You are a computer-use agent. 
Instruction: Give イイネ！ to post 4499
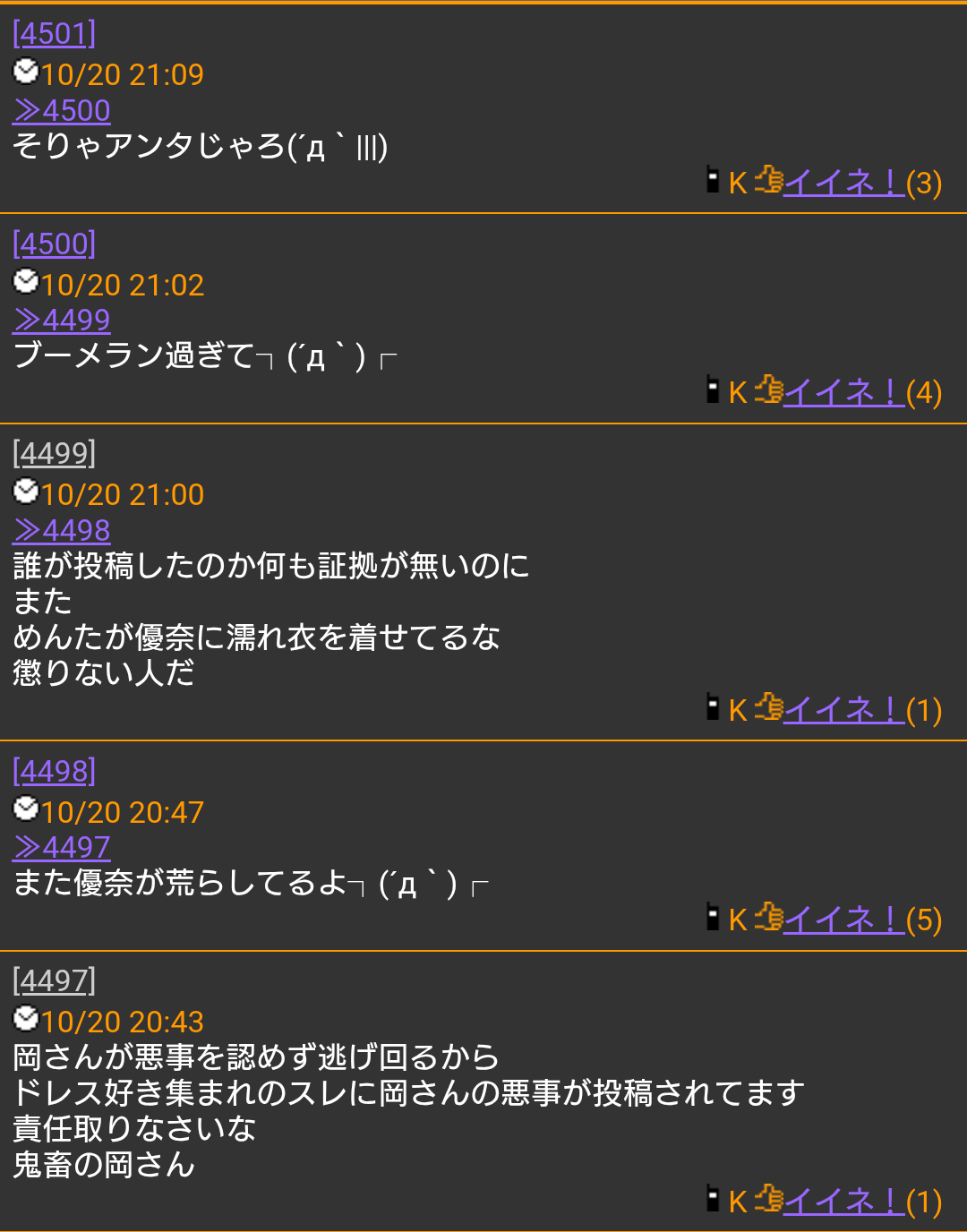click(843, 710)
